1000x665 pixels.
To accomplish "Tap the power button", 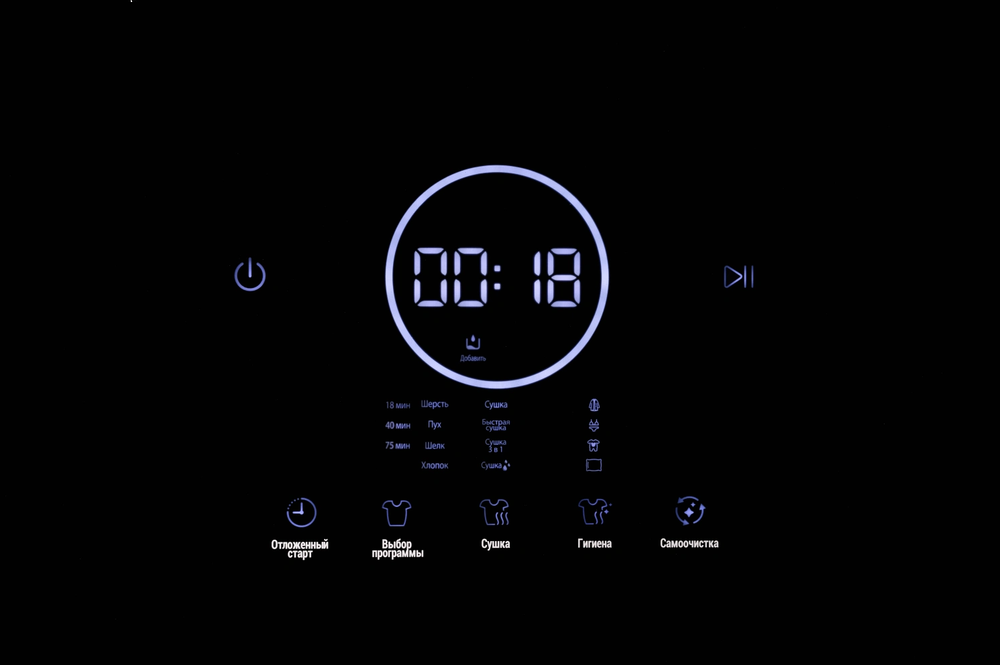I will [x=250, y=275].
